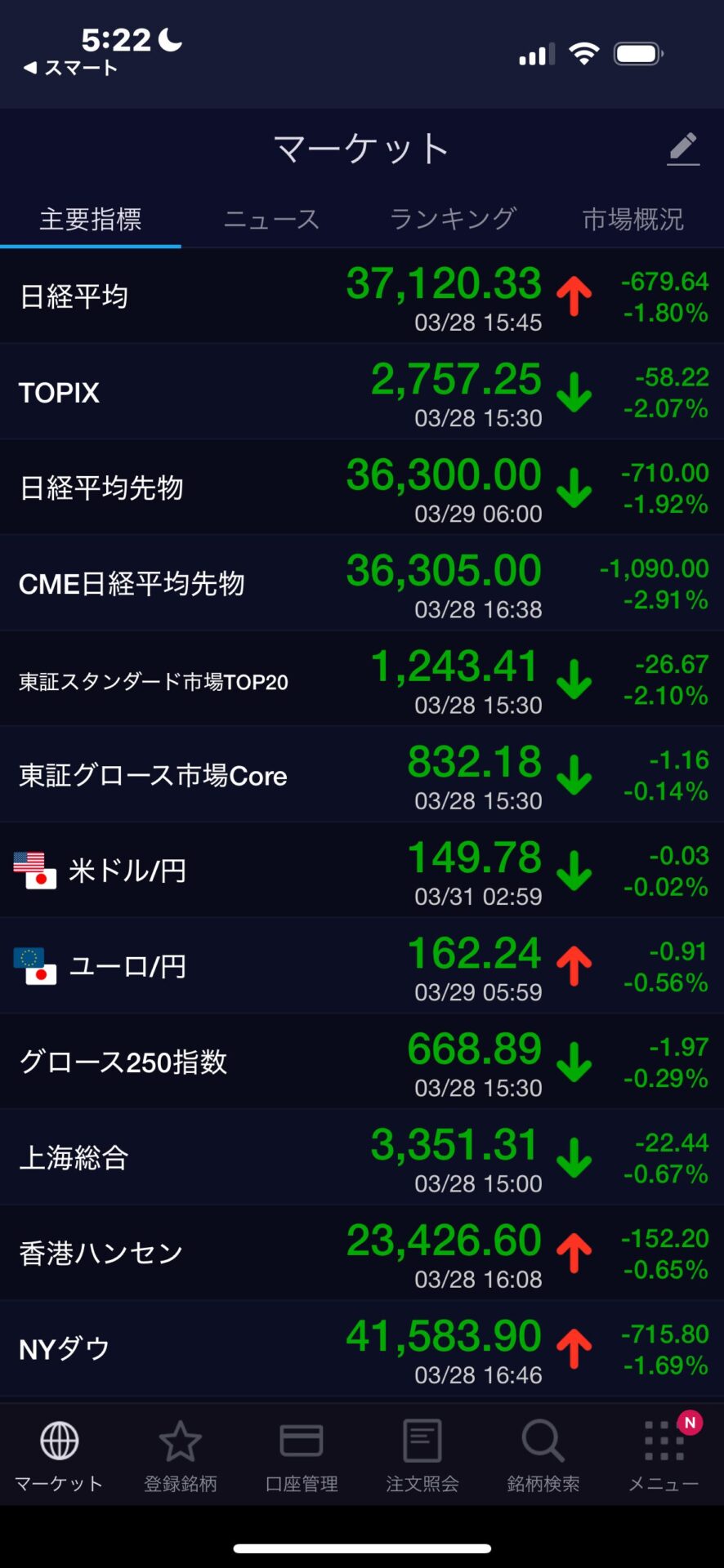Switch to the ランキング tab
724x1568 pixels.
tap(453, 219)
